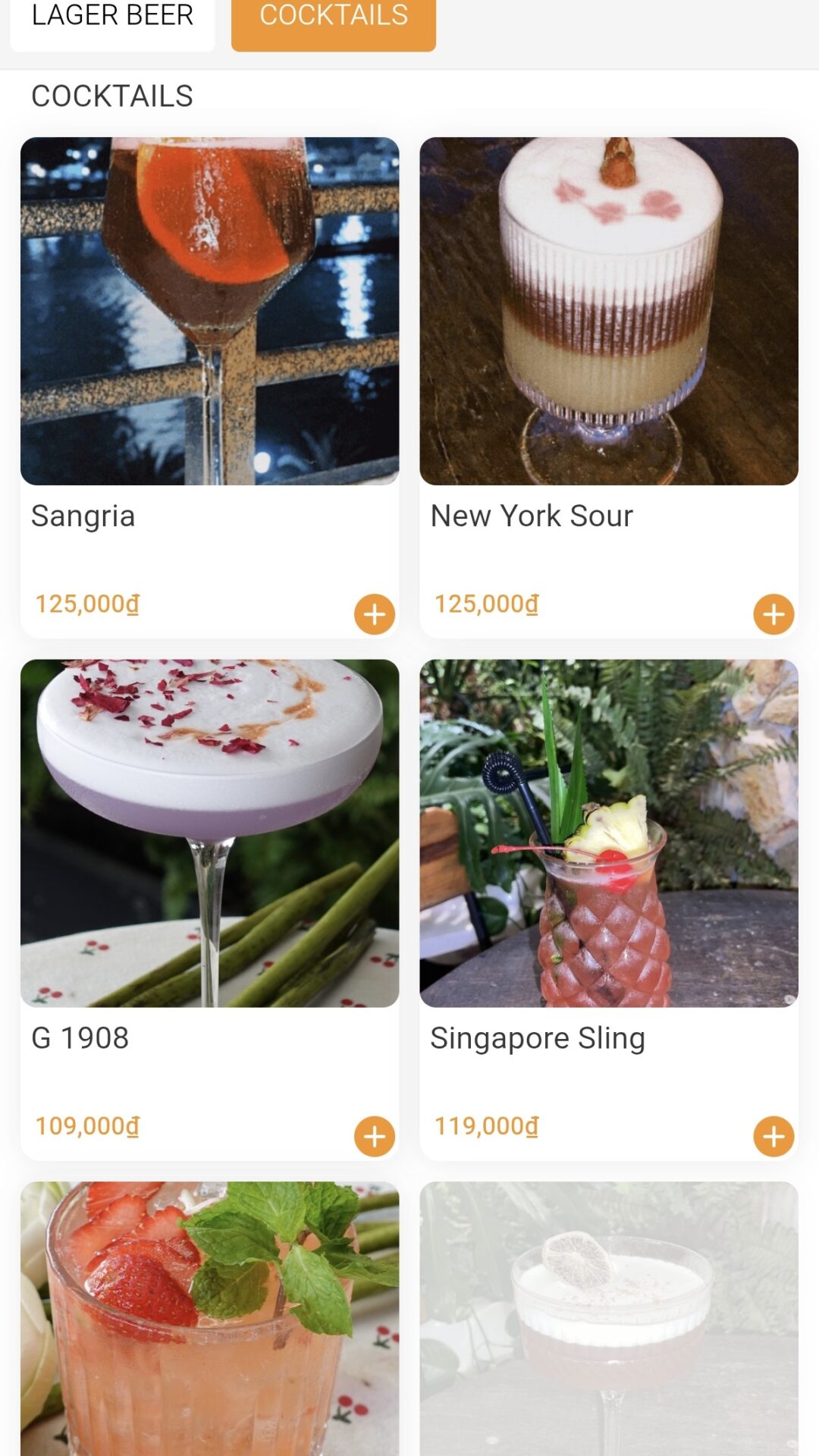Select the Cocktails category tab
The height and width of the screenshot is (1456, 819).
tap(334, 17)
